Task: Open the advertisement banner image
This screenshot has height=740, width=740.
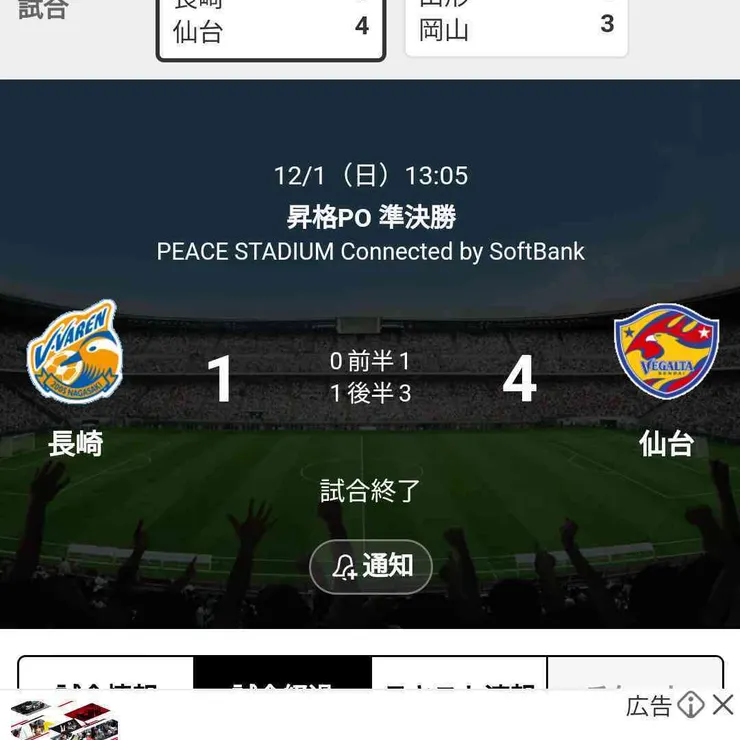Action: click(x=65, y=719)
